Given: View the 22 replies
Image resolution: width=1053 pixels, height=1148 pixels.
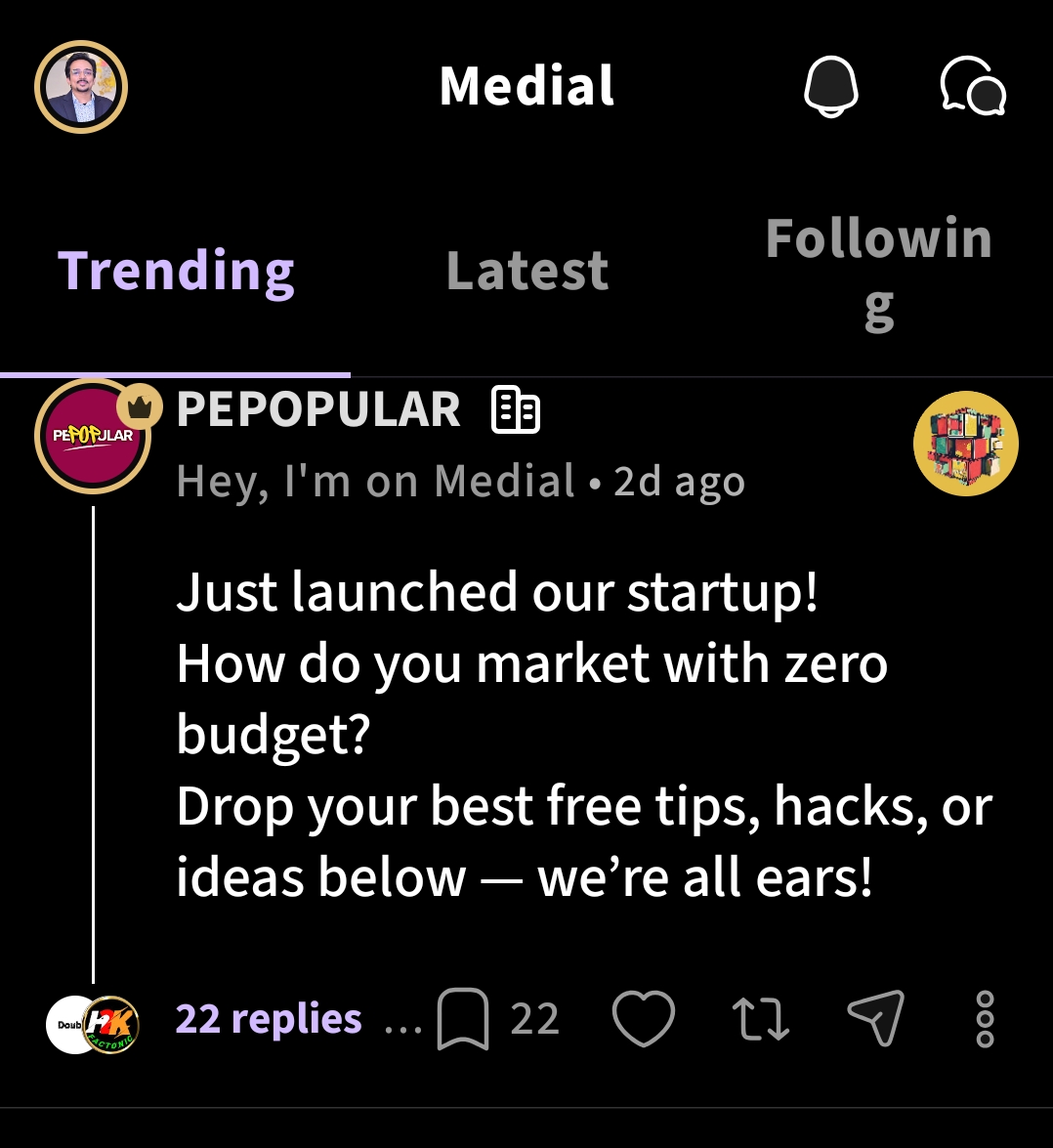Looking at the screenshot, I should 269,1019.
